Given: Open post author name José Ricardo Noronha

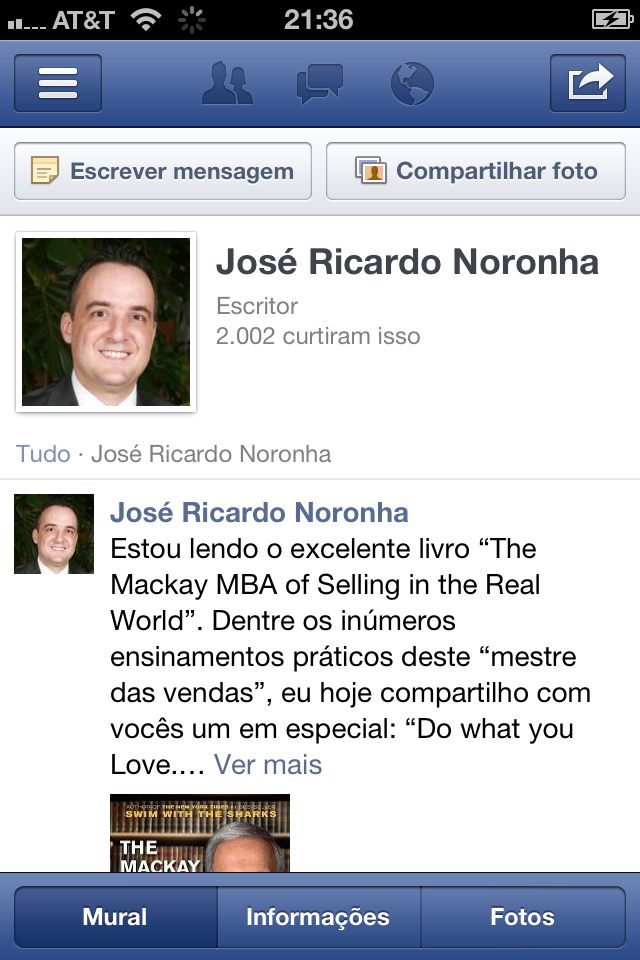Looking at the screenshot, I should (259, 513).
